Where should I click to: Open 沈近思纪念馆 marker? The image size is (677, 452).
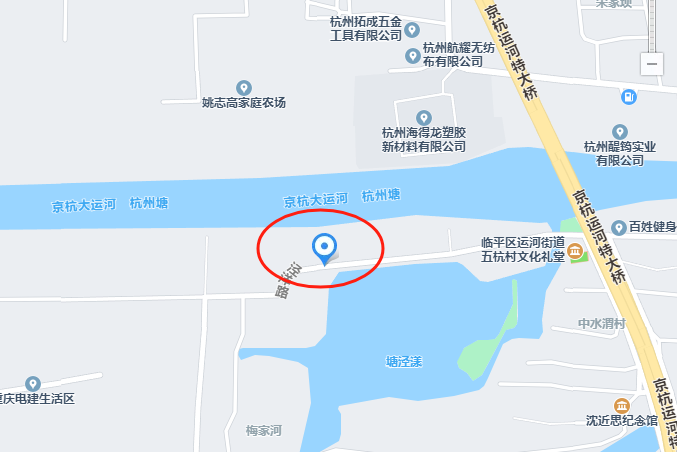pyautogui.click(x=622, y=406)
